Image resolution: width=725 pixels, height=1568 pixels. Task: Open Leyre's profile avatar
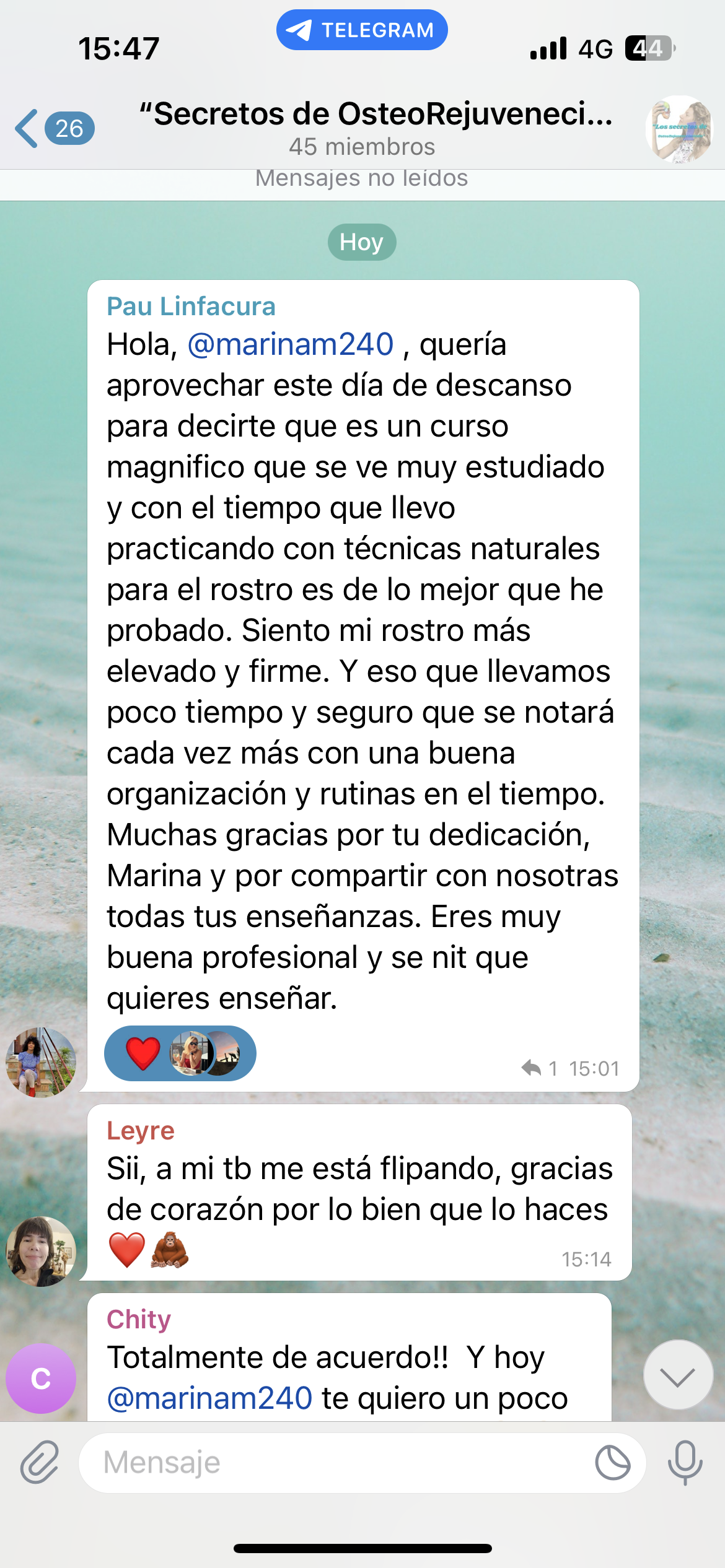41,1251
